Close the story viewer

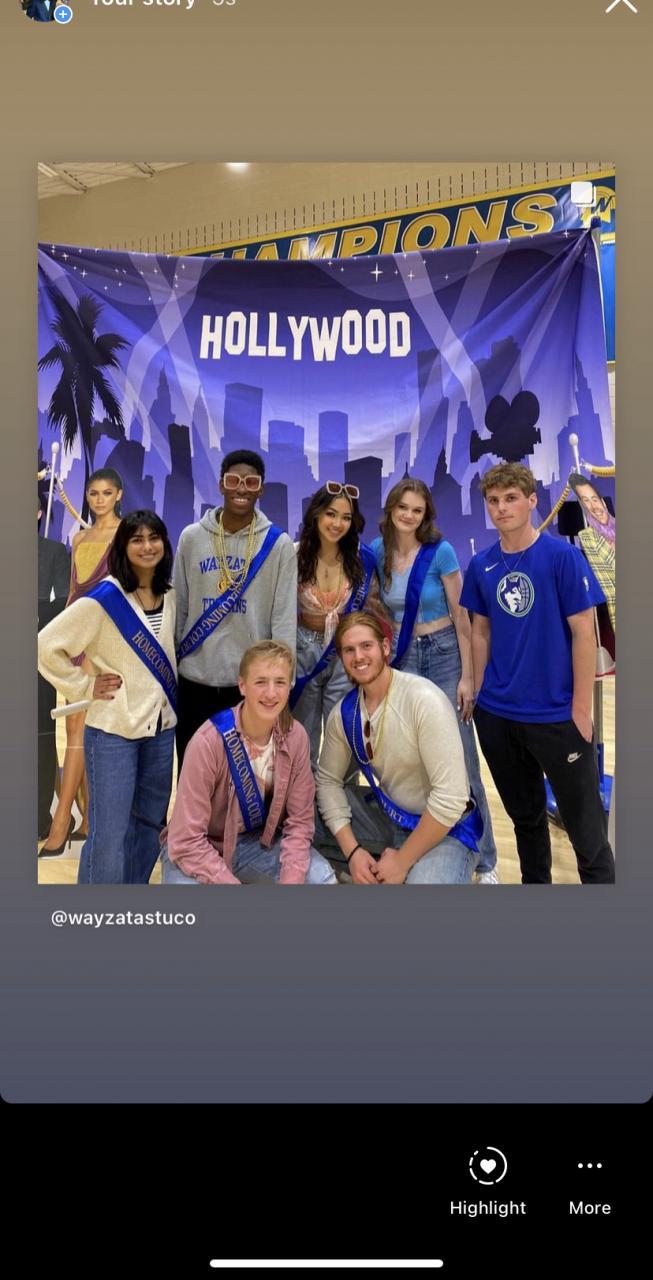point(621,5)
